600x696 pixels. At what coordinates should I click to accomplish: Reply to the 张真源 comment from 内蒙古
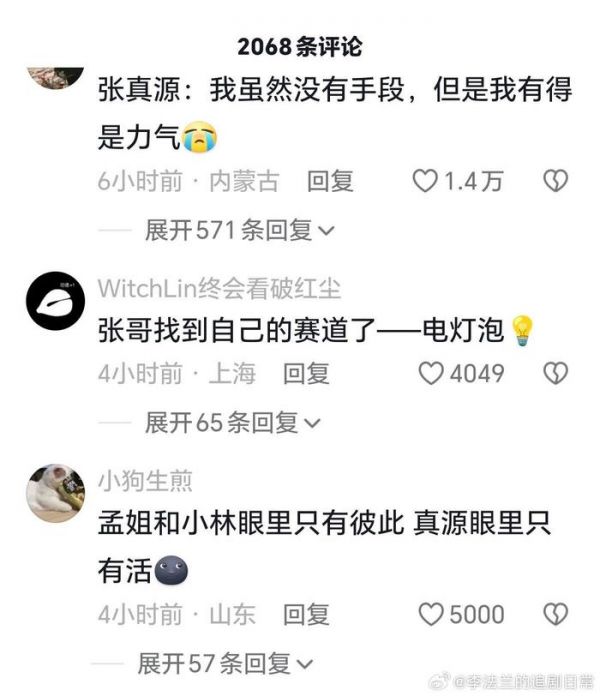coord(330,181)
